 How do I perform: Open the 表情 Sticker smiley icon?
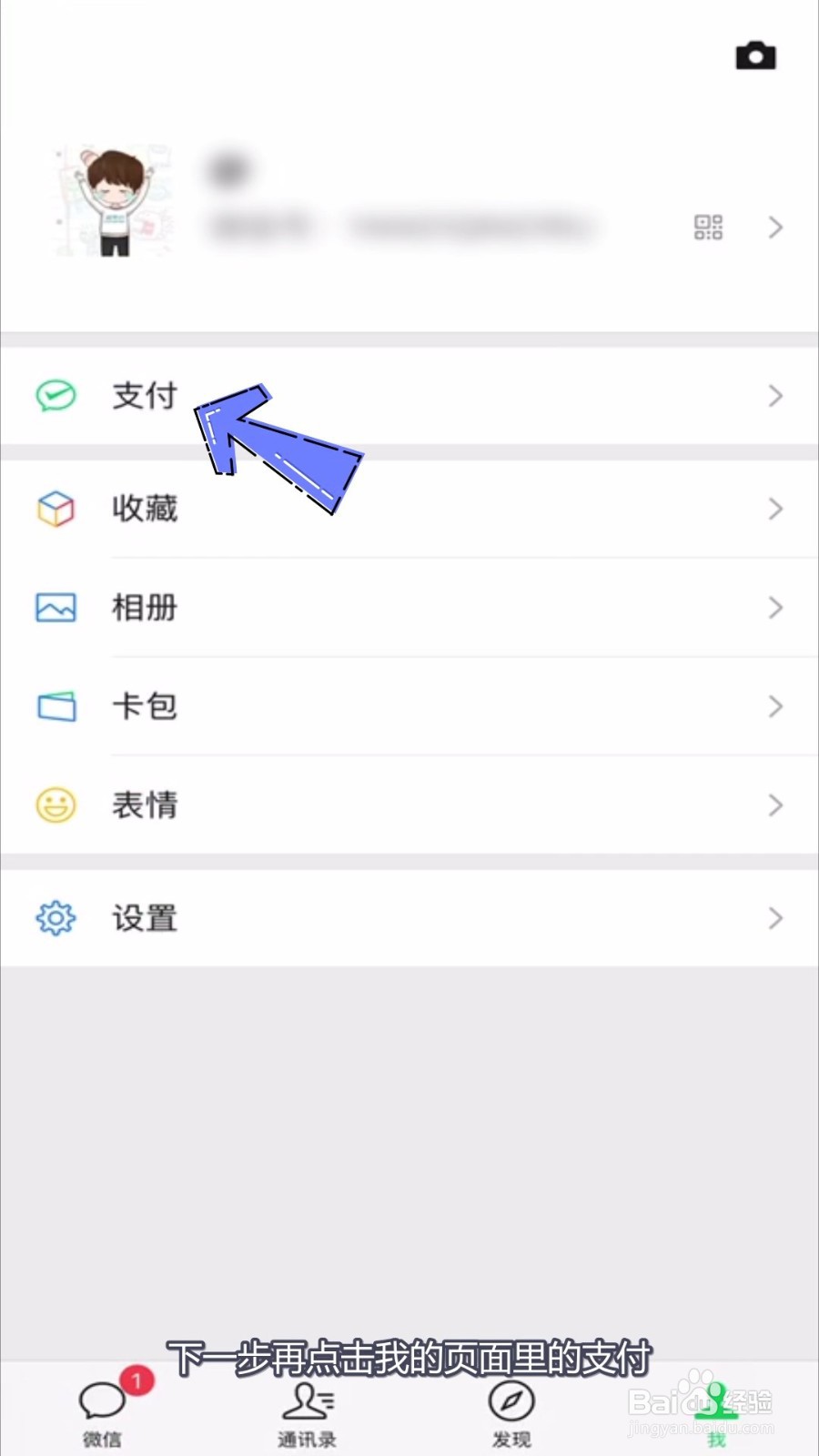tap(55, 804)
